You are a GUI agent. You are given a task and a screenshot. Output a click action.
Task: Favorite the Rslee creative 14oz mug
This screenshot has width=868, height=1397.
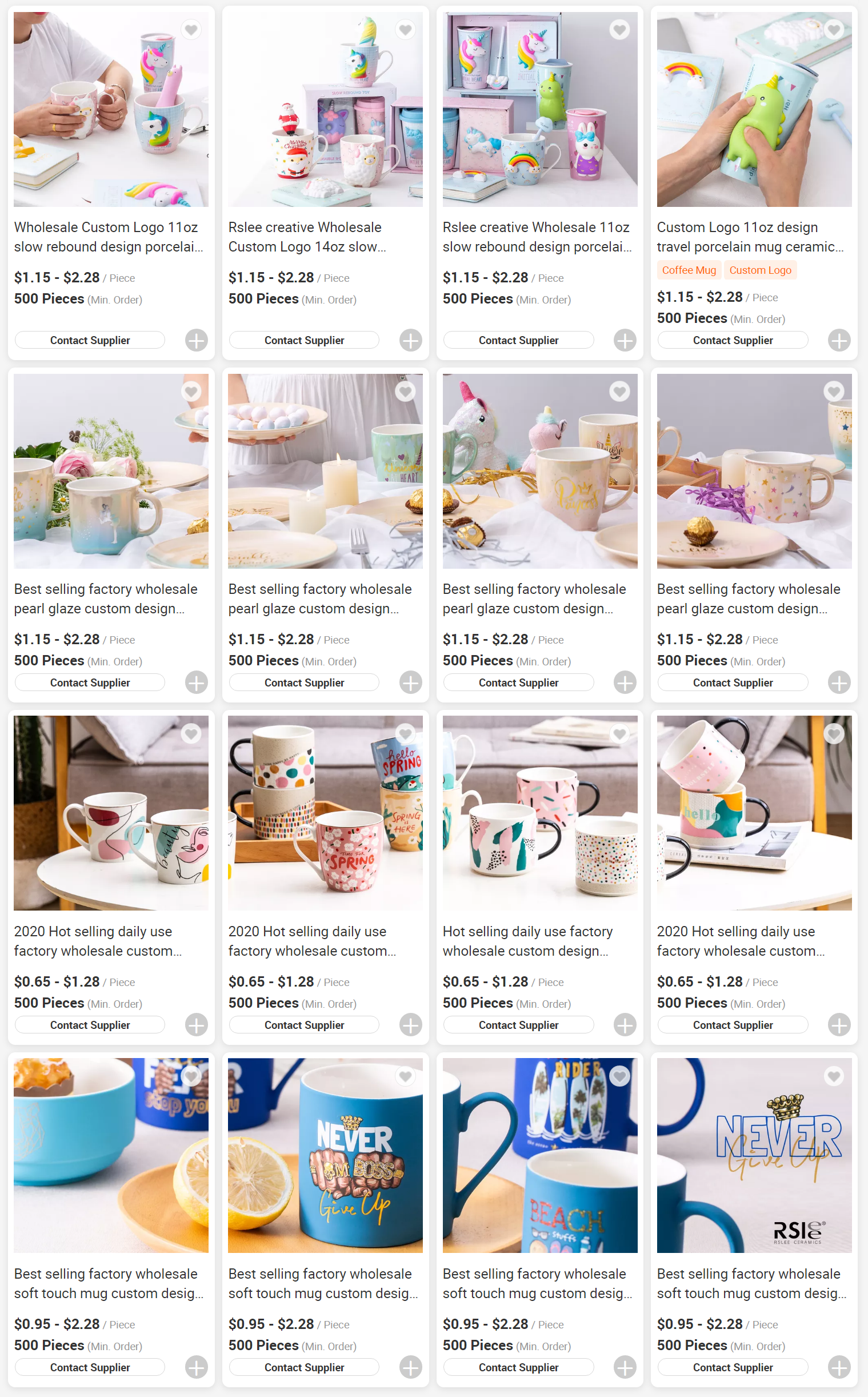[x=405, y=29]
